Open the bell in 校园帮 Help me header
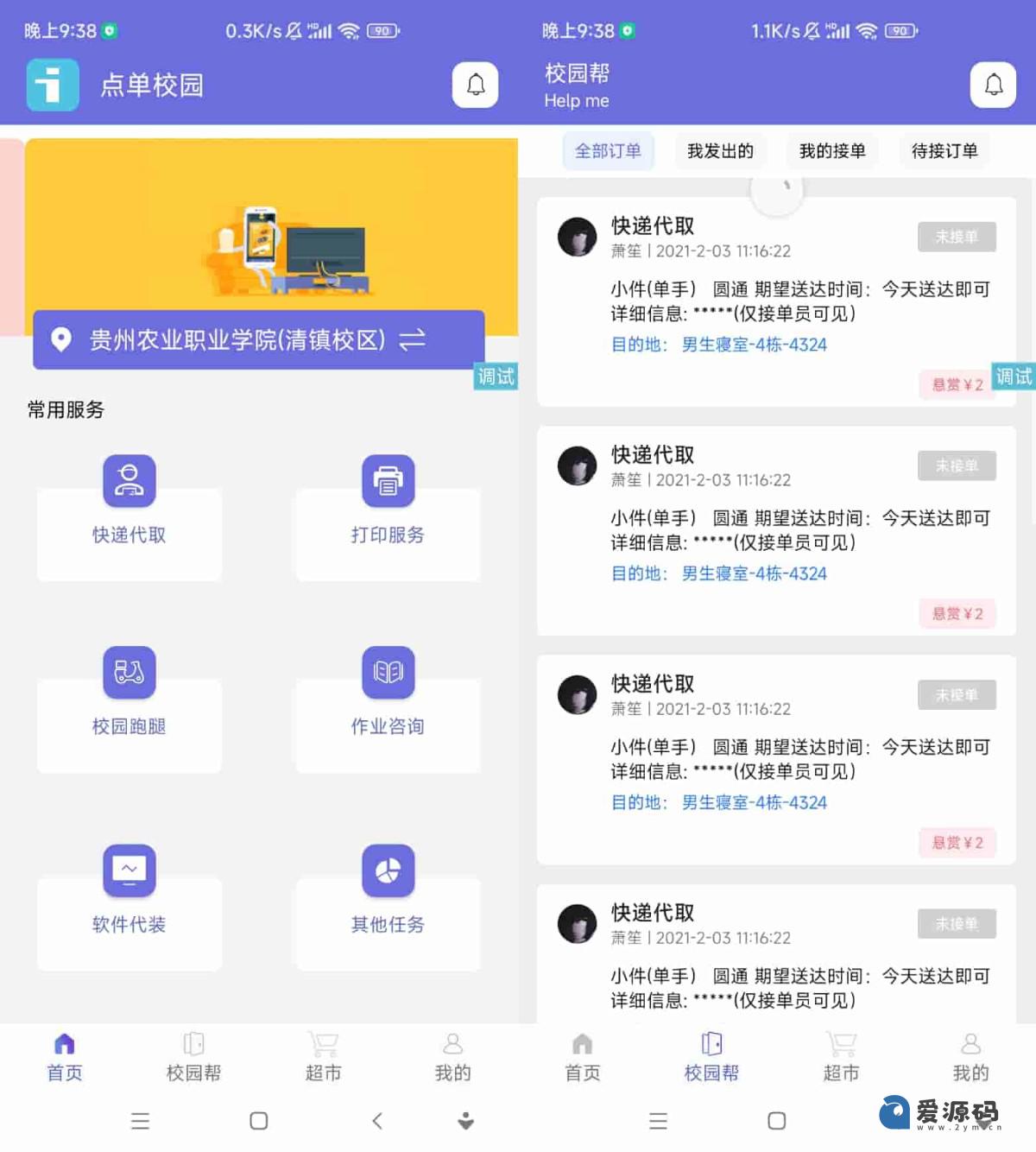The height and width of the screenshot is (1152, 1036). (x=993, y=85)
